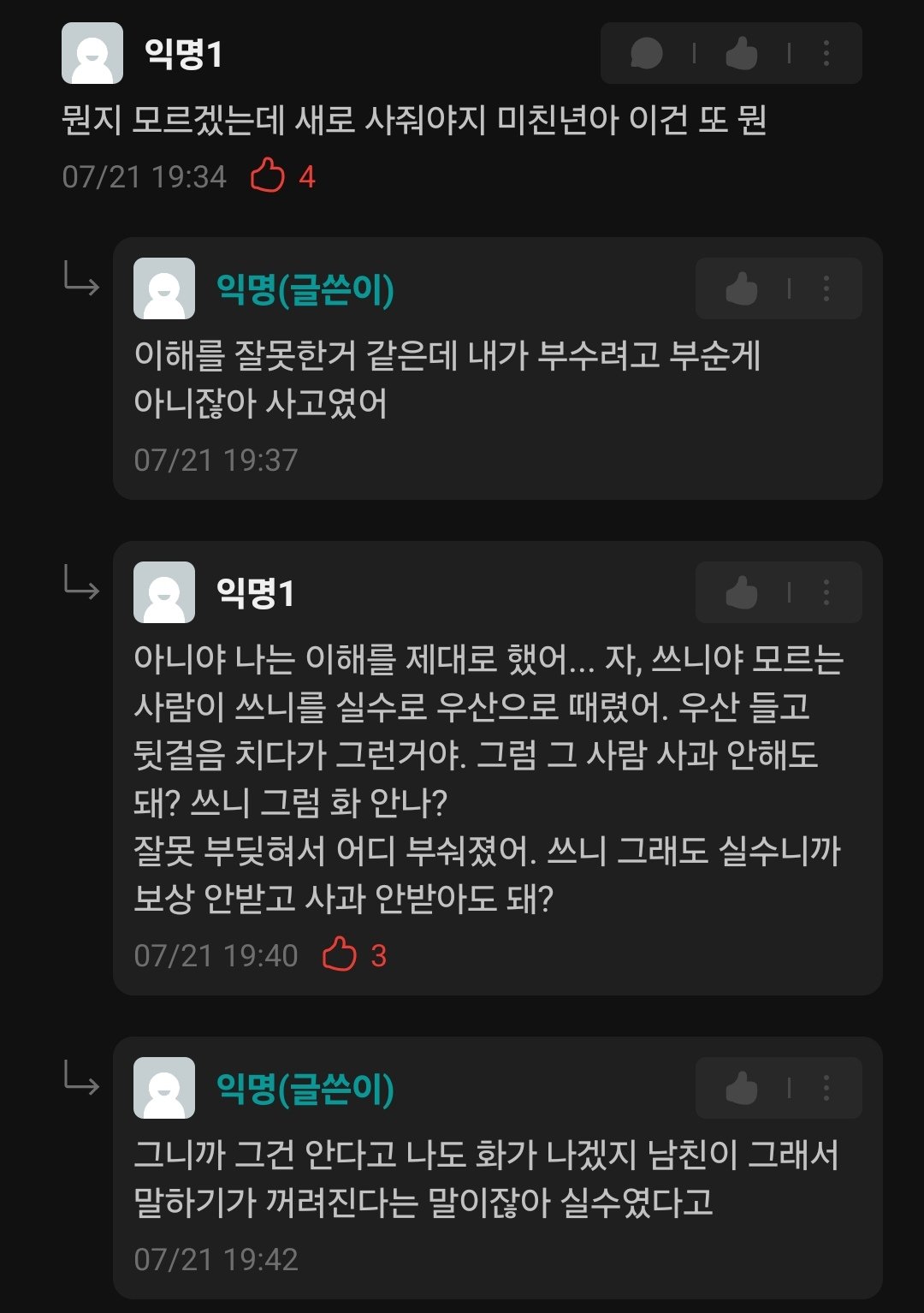Like 글쓴이's reply posted at 19:37
The image size is (924, 1313).
741,288
